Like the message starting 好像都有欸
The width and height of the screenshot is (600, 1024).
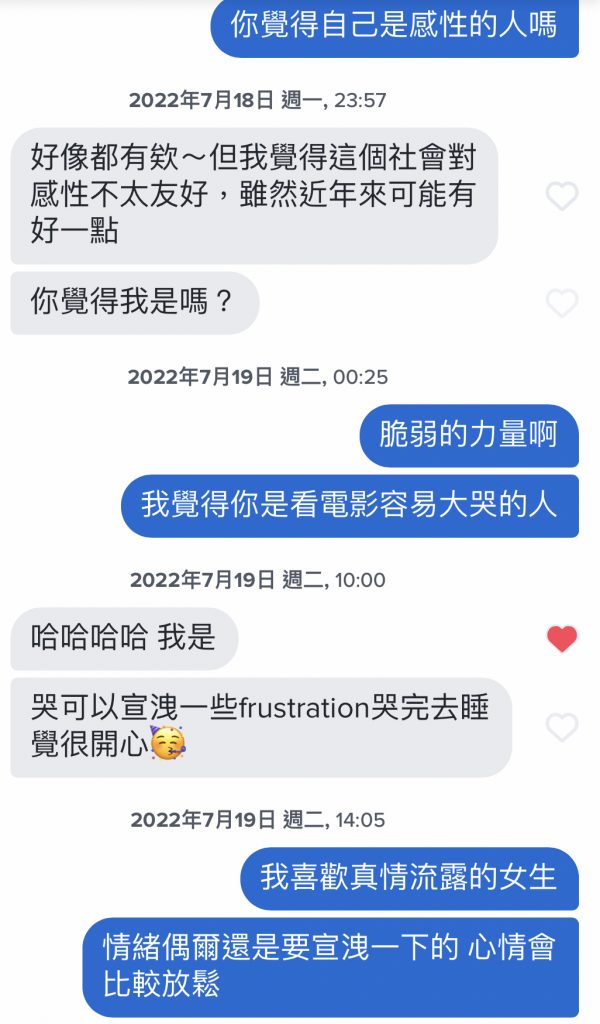coord(562,196)
